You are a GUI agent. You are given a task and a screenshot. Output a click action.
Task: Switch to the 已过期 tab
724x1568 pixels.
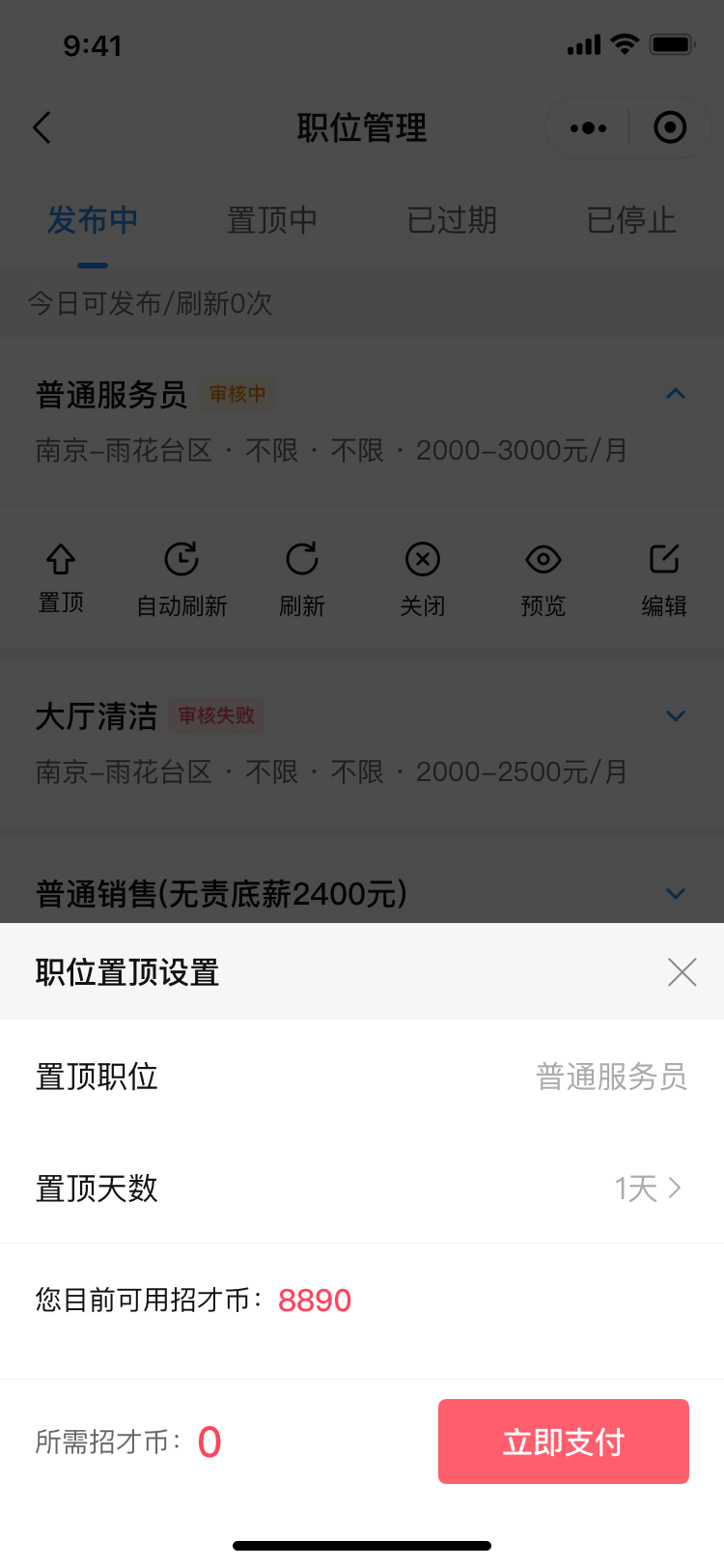tap(451, 220)
